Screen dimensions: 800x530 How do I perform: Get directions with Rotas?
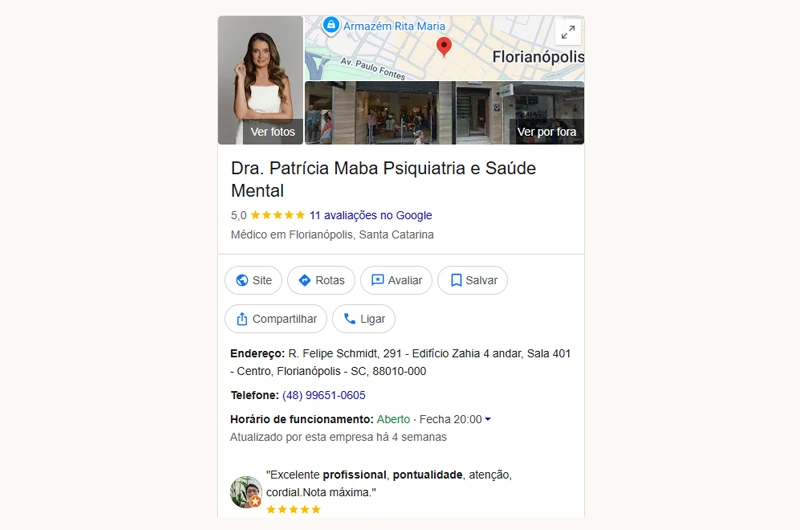point(321,281)
